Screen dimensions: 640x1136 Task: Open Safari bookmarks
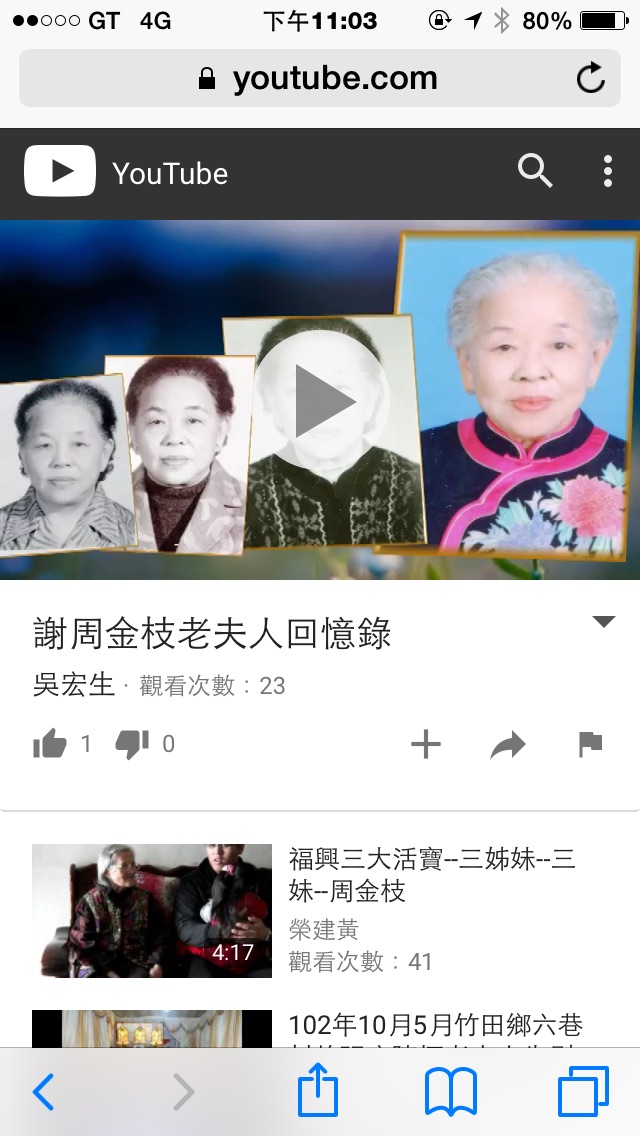450,1091
